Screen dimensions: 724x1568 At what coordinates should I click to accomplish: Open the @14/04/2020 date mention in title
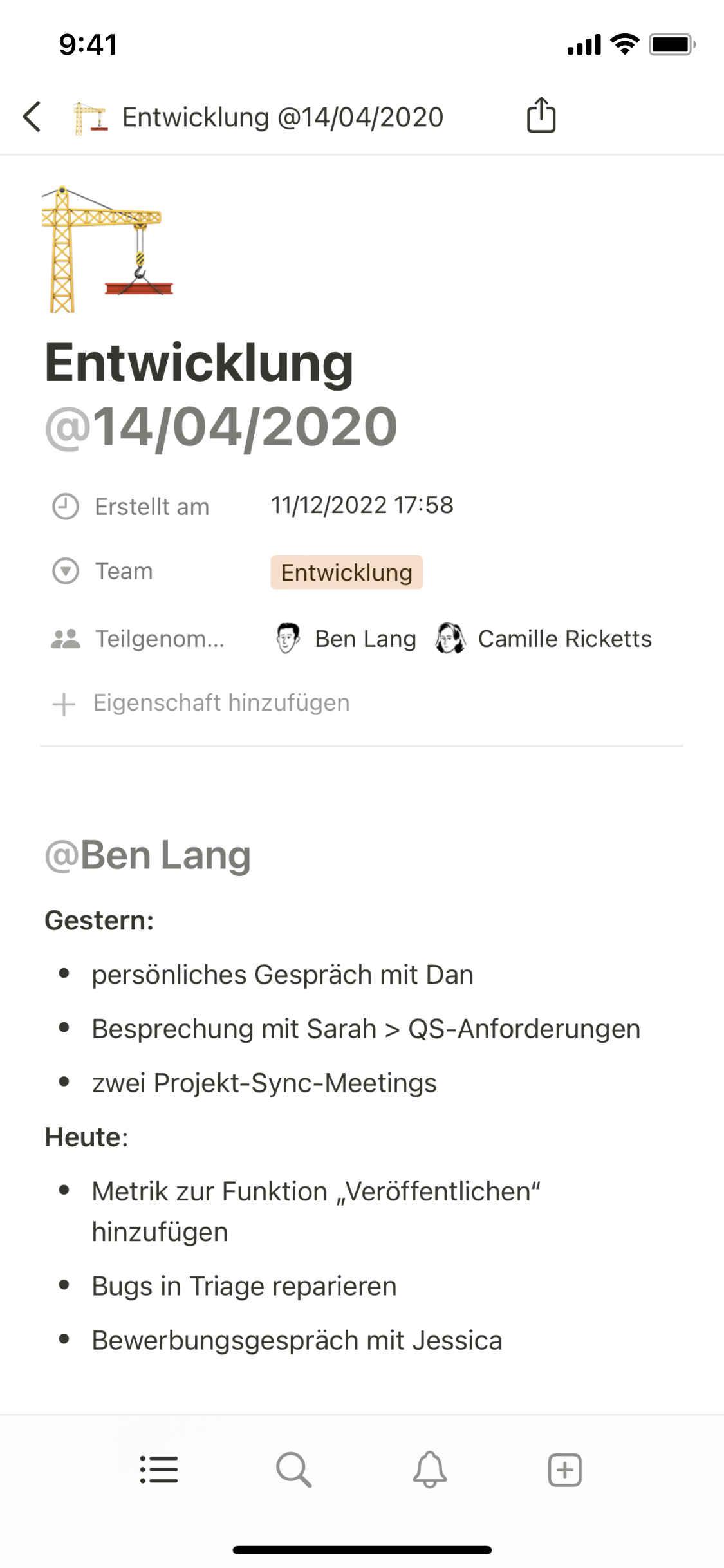point(221,427)
